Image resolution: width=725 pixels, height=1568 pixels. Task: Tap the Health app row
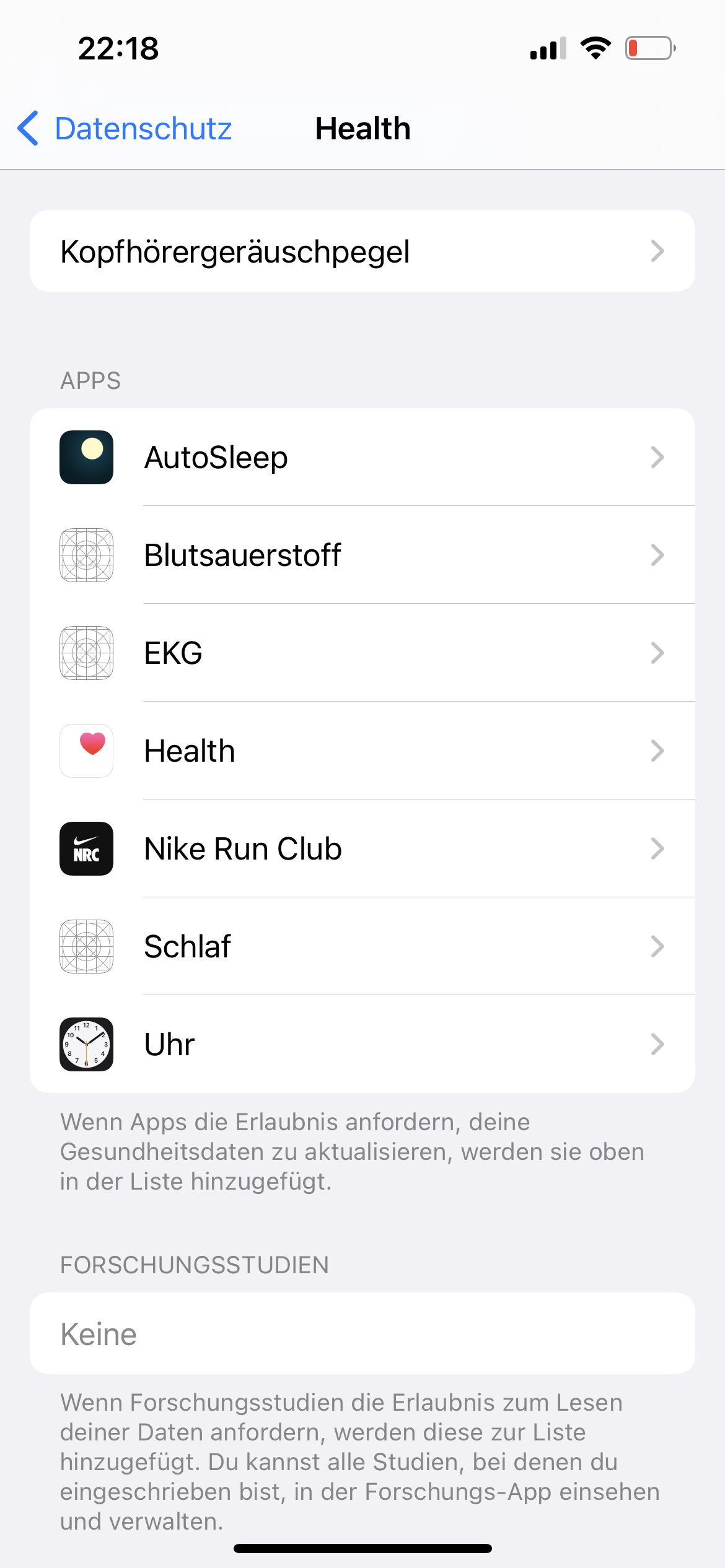362,751
